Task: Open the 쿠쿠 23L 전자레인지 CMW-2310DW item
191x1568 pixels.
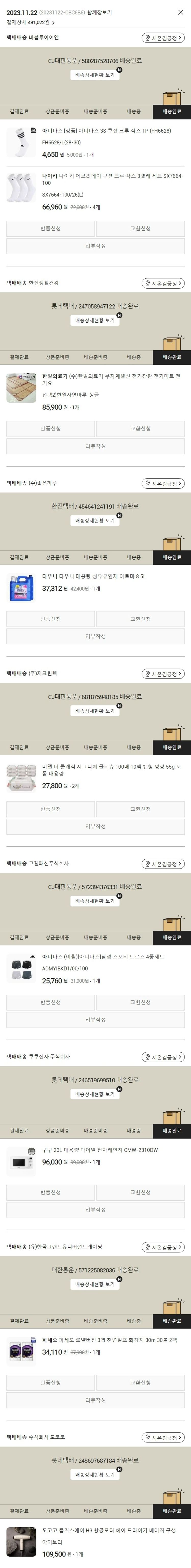Action: coord(100,1150)
